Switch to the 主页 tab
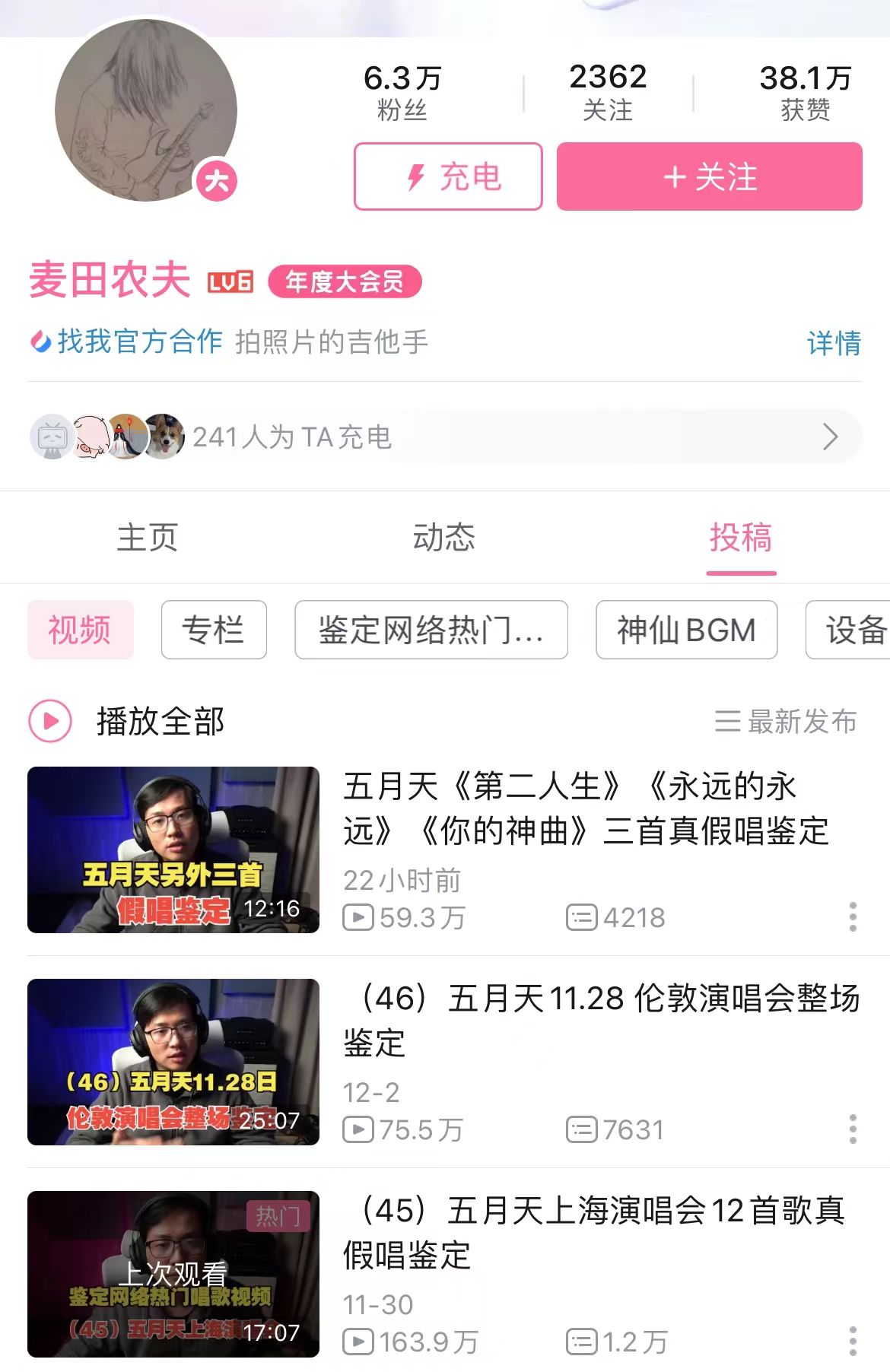Image resolution: width=890 pixels, height=1372 pixels. (x=148, y=538)
